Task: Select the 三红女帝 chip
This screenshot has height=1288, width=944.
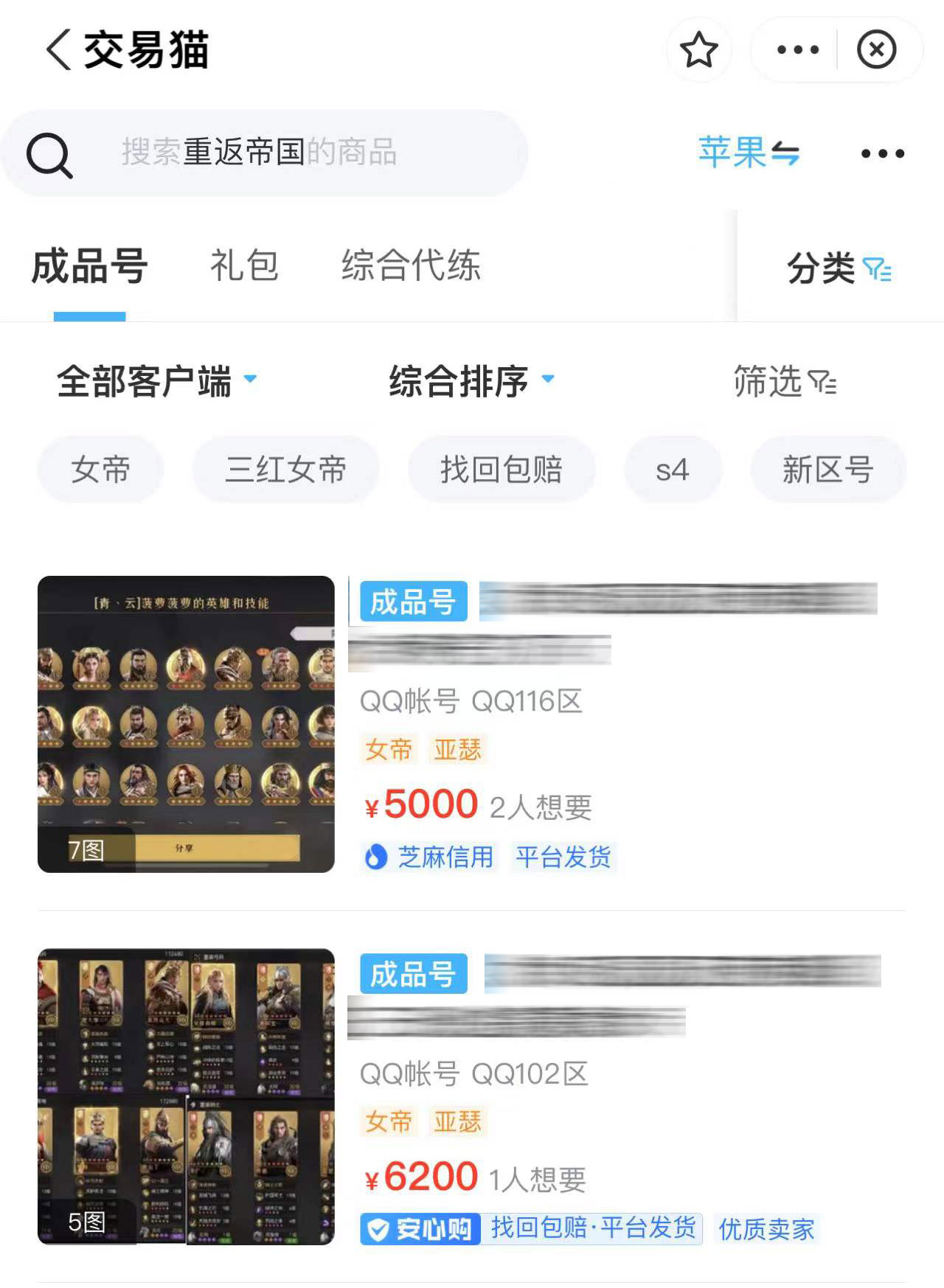Action: (x=285, y=470)
